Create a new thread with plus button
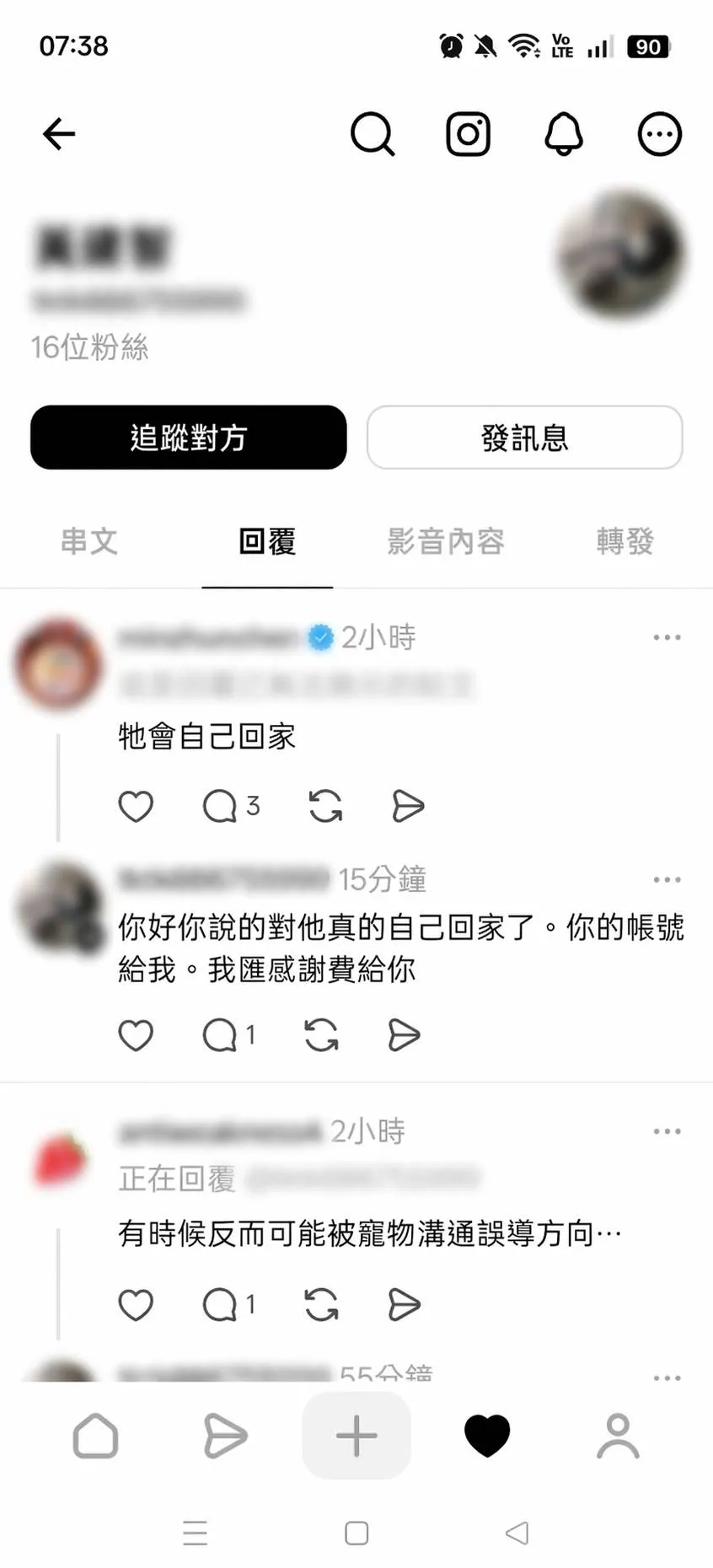The image size is (713, 1568). tap(356, 1436)
